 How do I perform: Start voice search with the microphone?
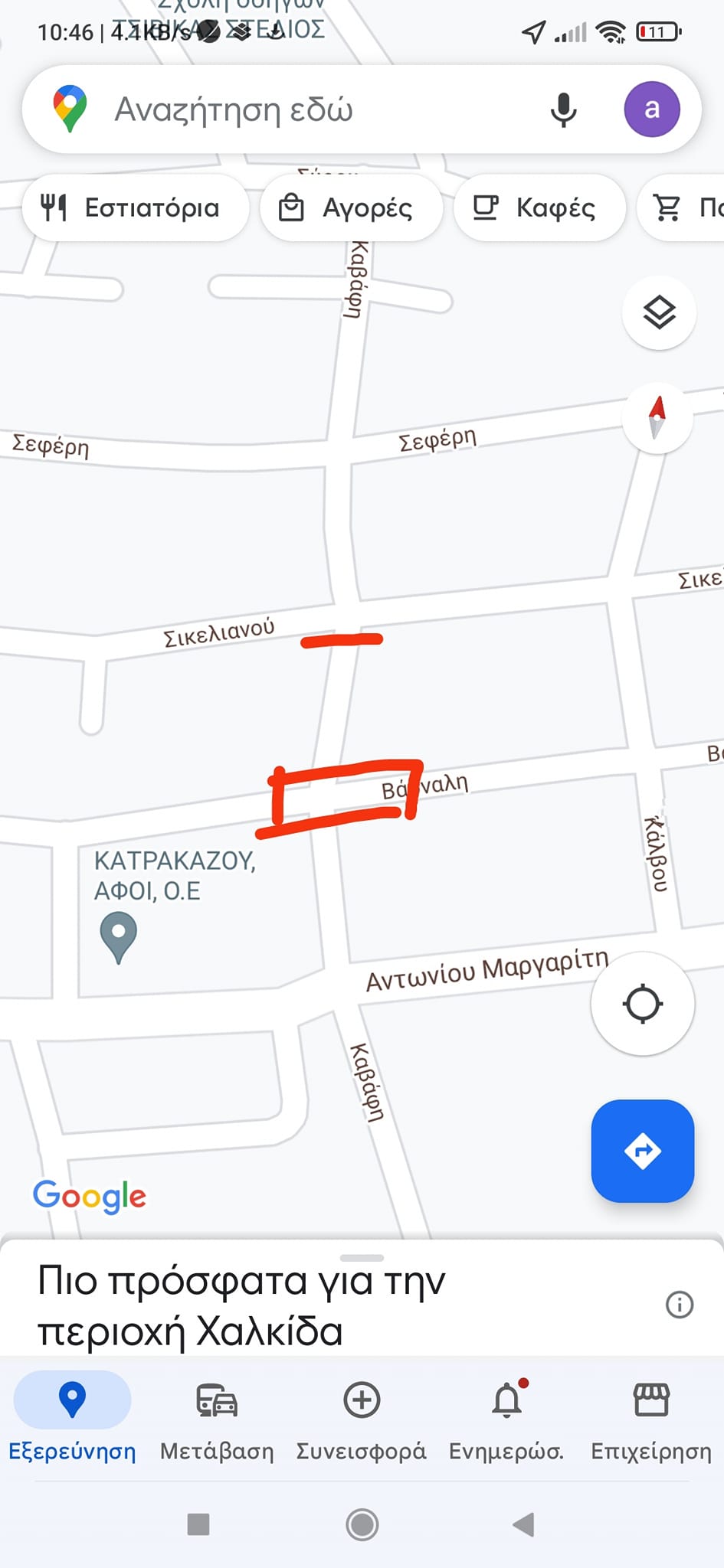[x=563, y=109]
